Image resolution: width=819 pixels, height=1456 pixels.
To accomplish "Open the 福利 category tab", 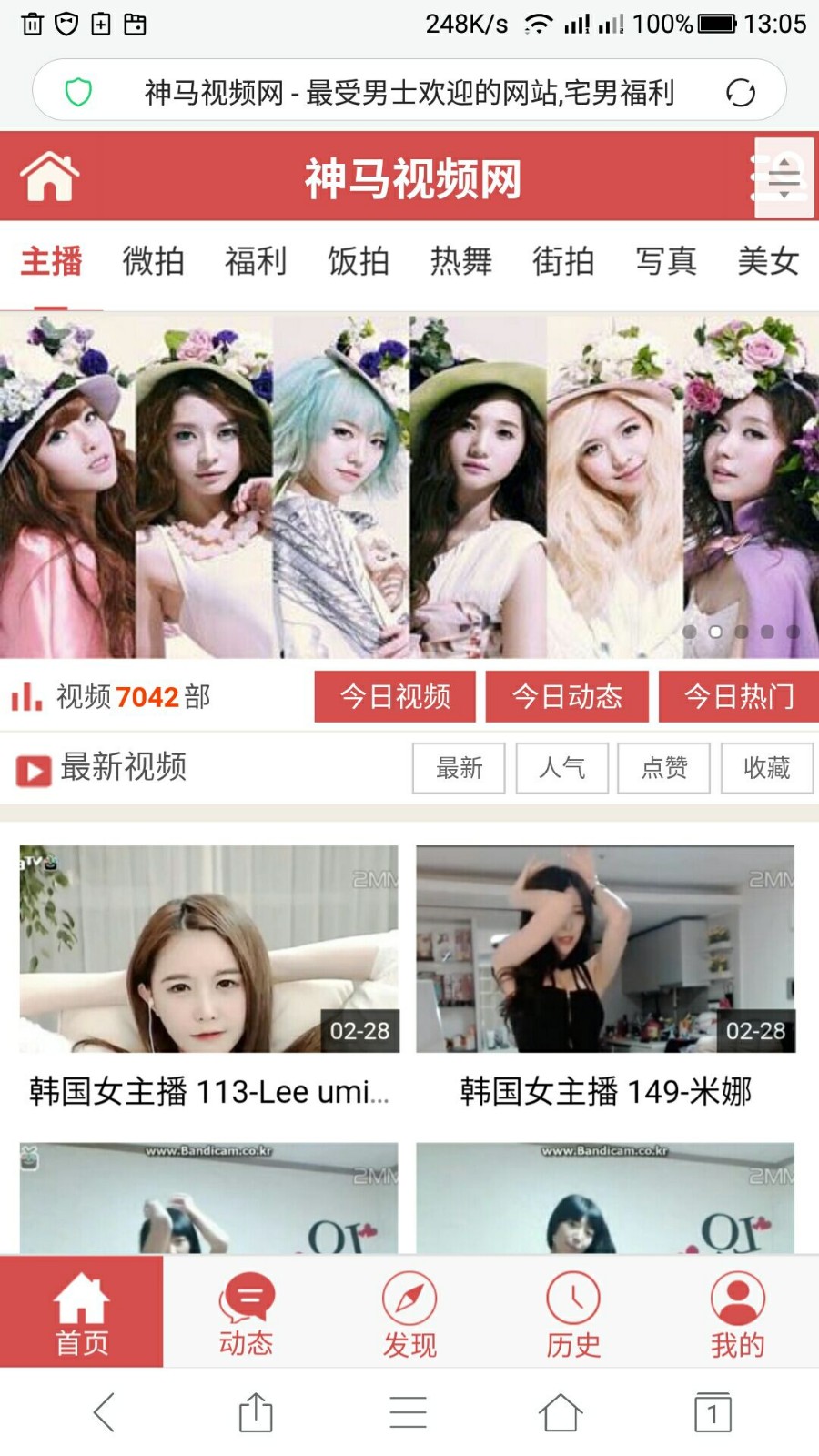I will 257,262.
